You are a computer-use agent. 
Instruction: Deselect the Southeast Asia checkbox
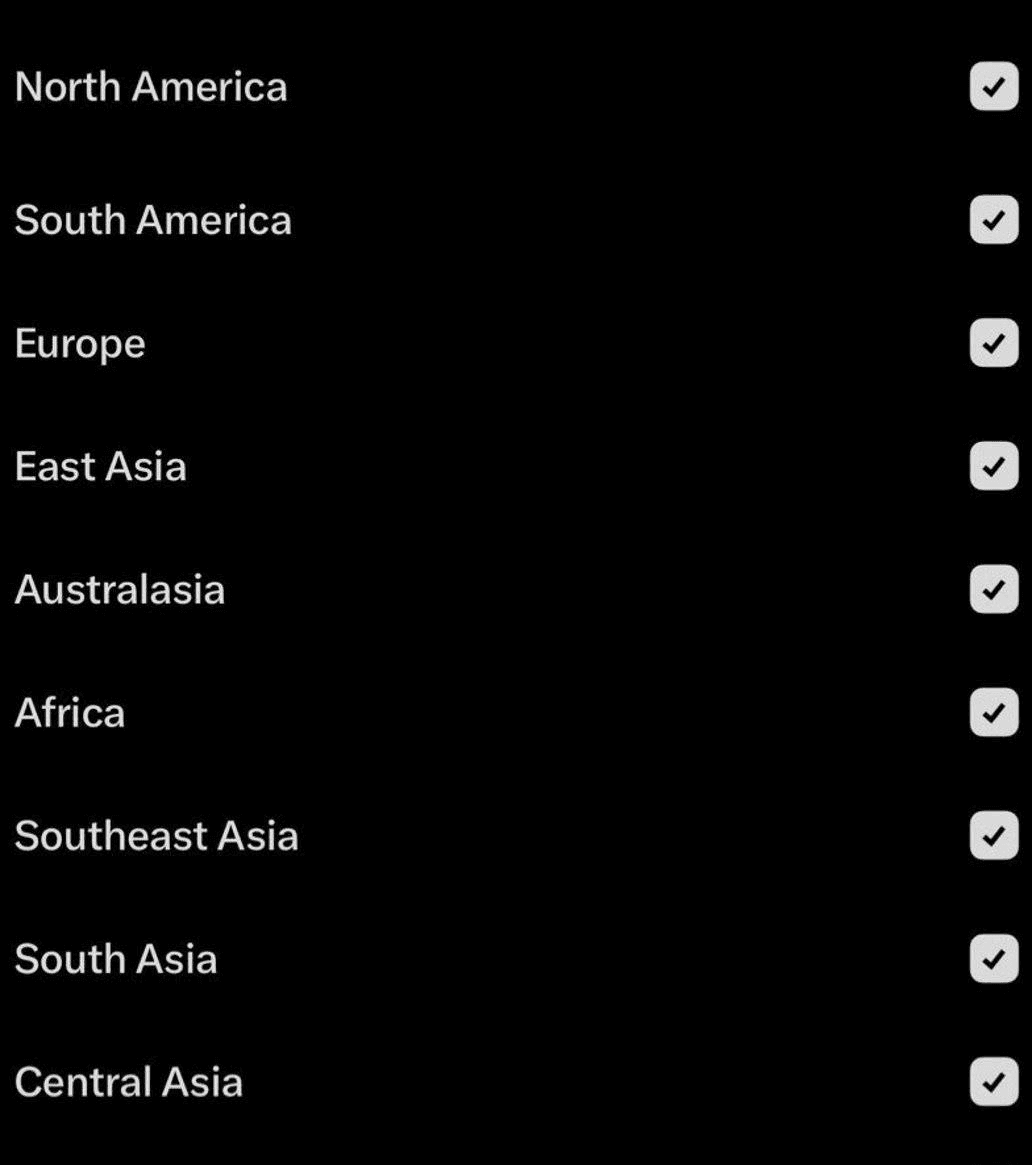tap(993, 835)
